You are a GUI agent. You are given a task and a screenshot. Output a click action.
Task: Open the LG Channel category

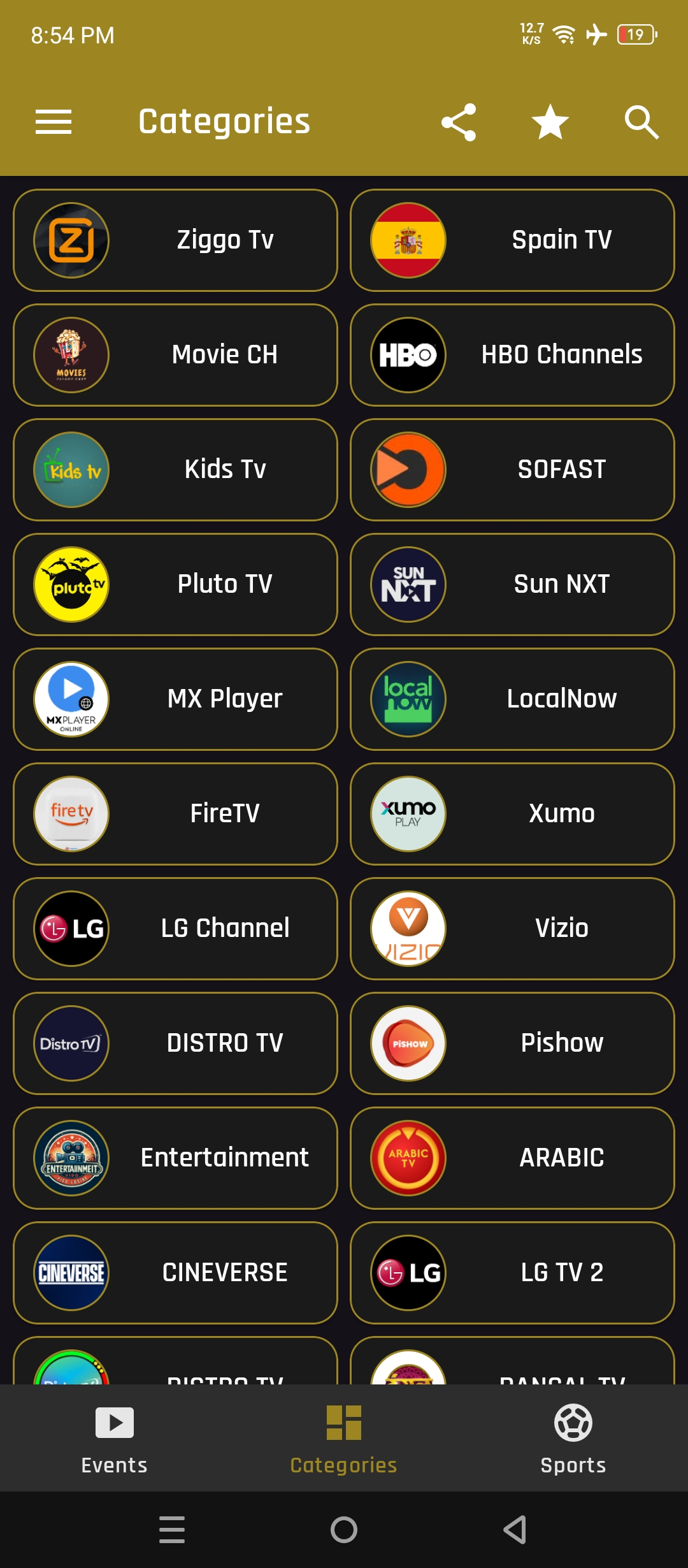click(175, 929)
